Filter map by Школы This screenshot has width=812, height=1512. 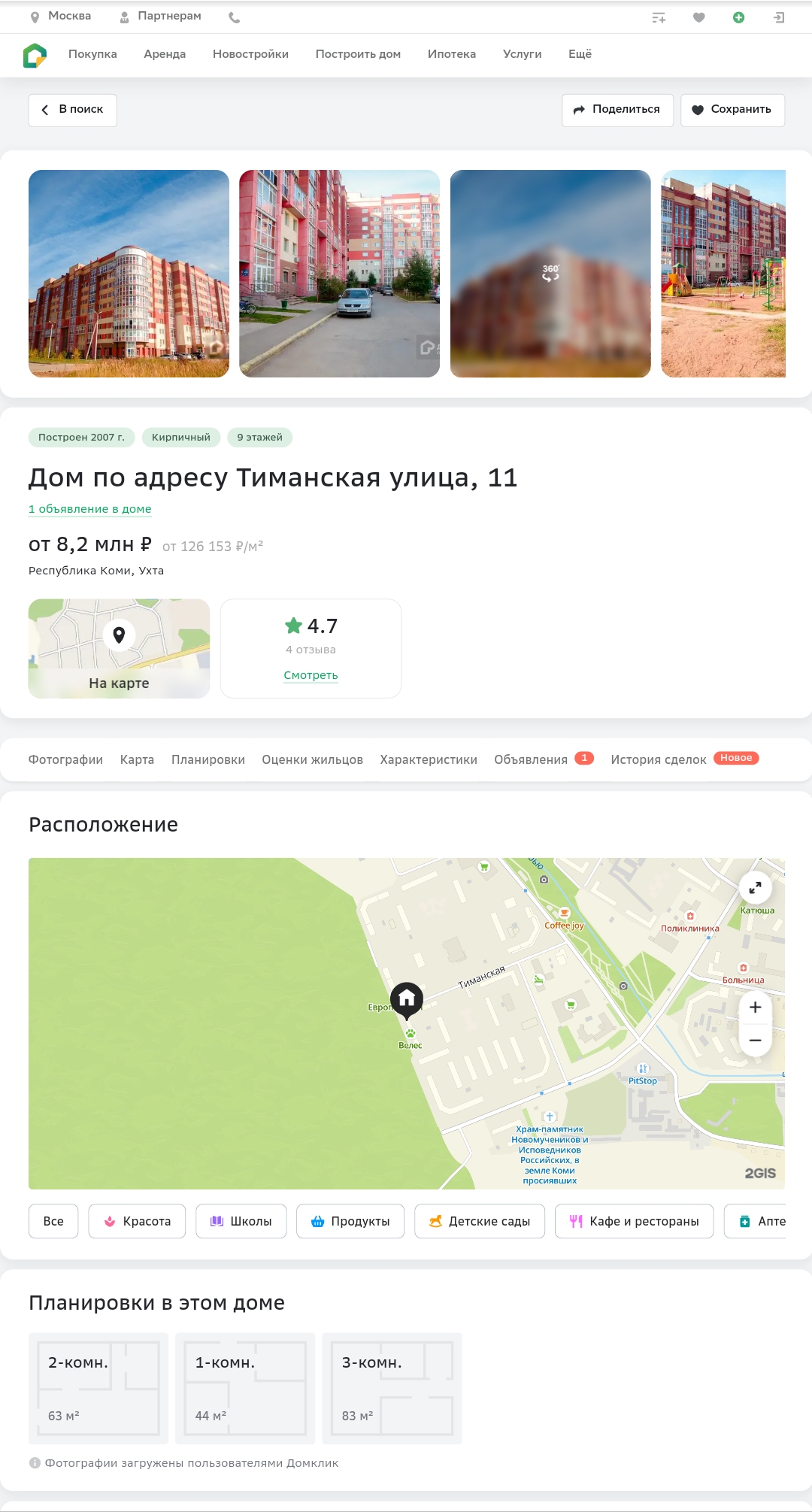[x=241, y=1221]
